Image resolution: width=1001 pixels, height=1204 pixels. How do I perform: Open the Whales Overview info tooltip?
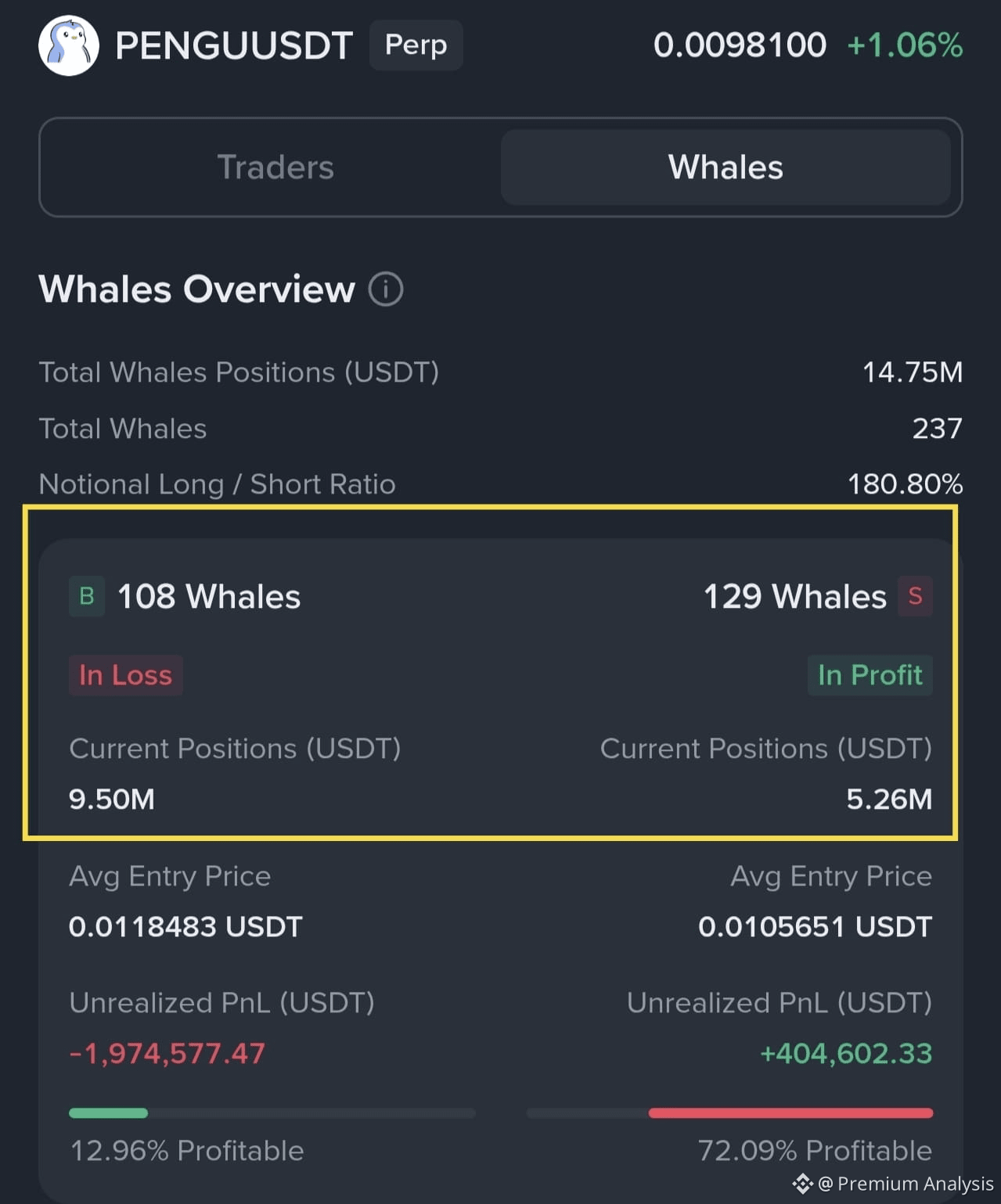[x=387, y=289]
